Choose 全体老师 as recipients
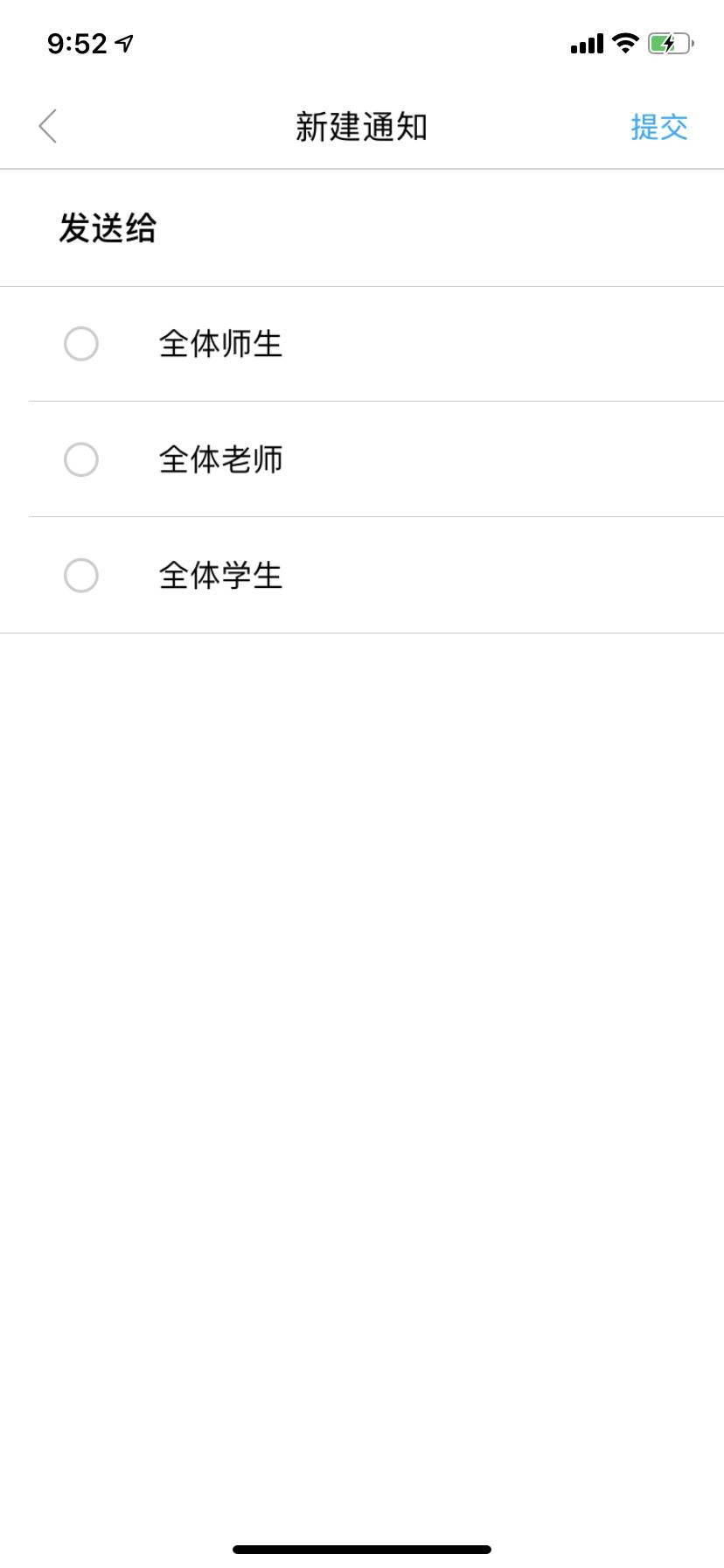724x1568 pixels. pyautogui.click(x=362, y=459)
